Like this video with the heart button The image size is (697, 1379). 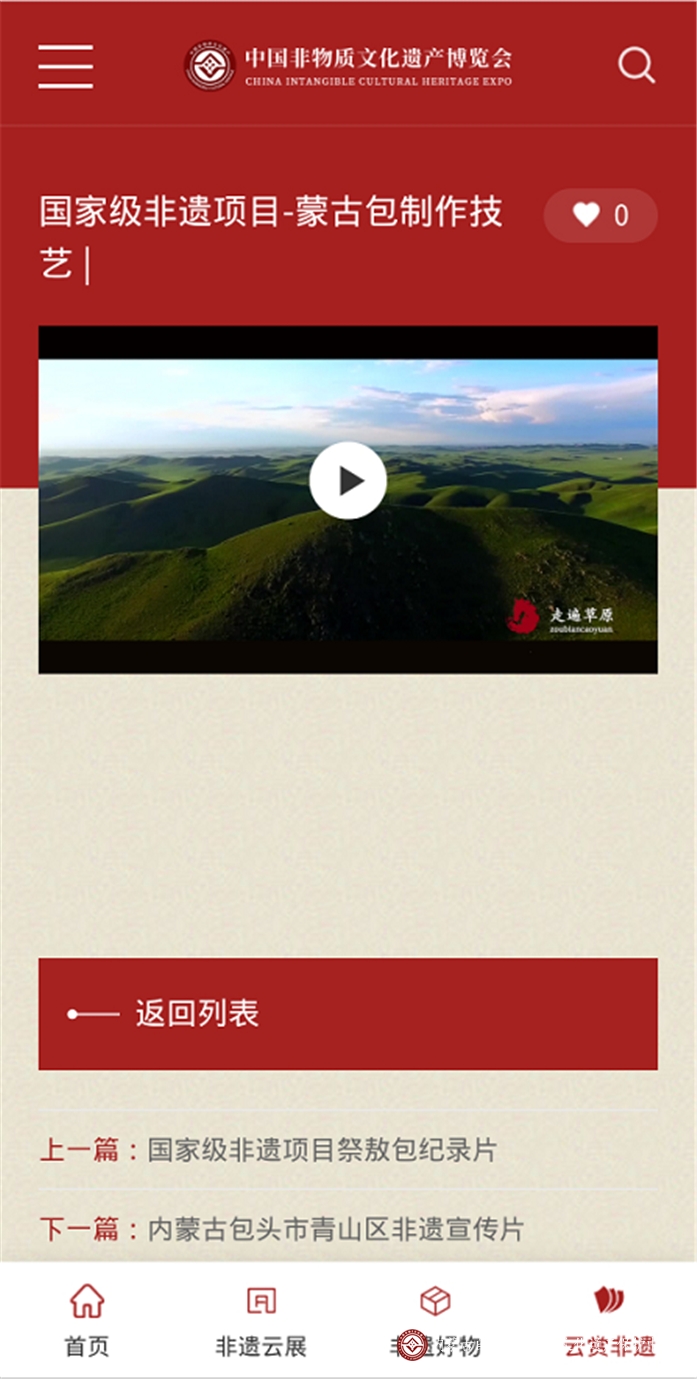point(600,215)
